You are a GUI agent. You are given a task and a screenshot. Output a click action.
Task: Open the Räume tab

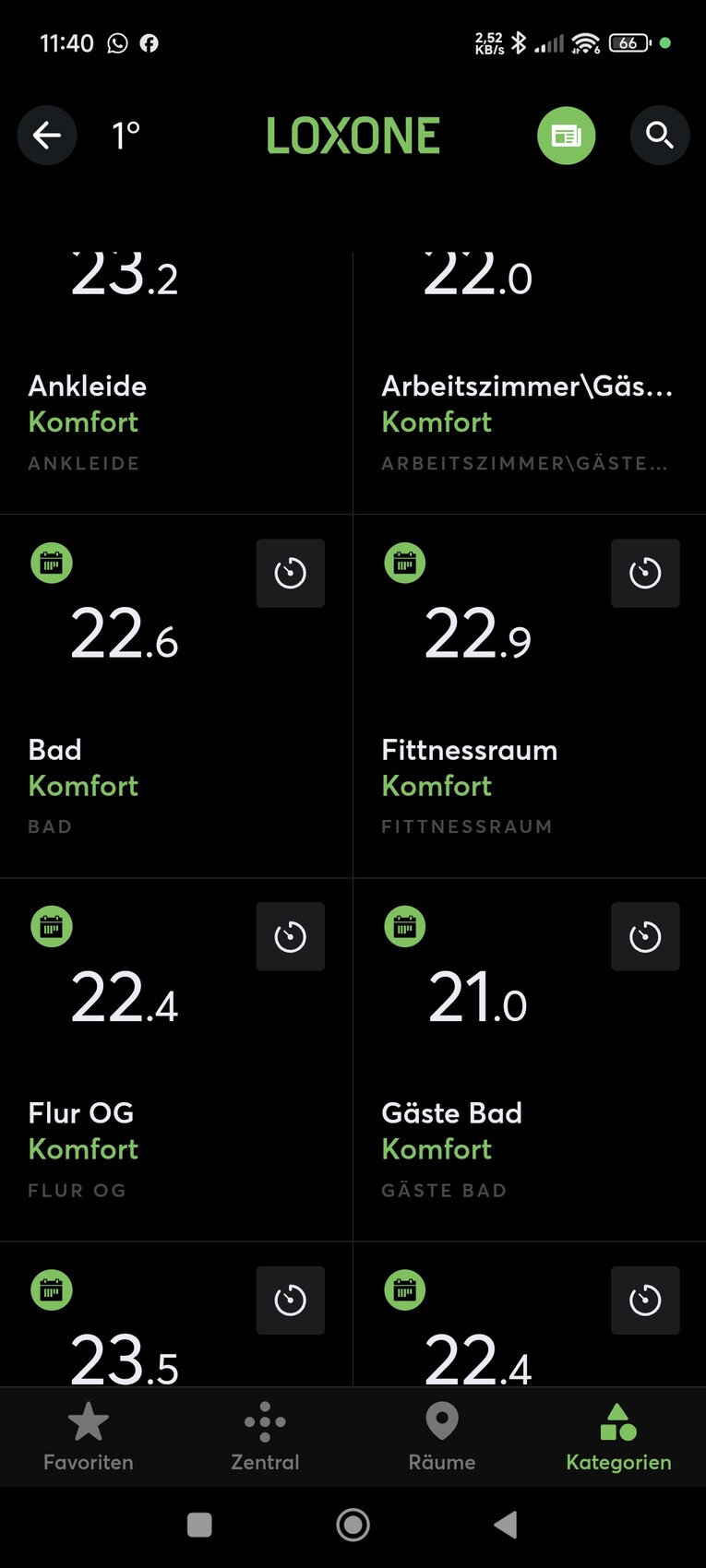coord(442,1436)
